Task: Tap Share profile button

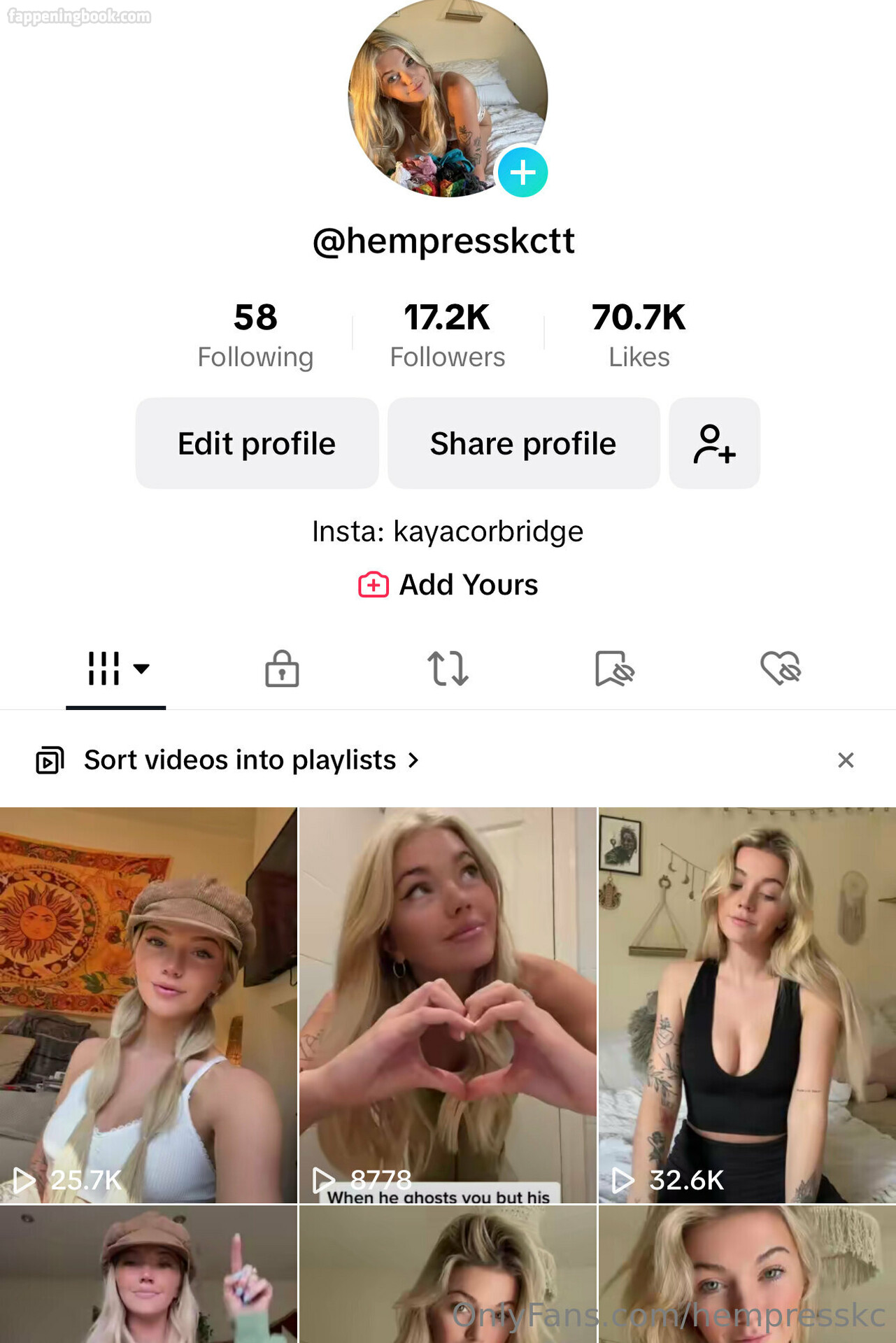Action: [x=523, y=443]
